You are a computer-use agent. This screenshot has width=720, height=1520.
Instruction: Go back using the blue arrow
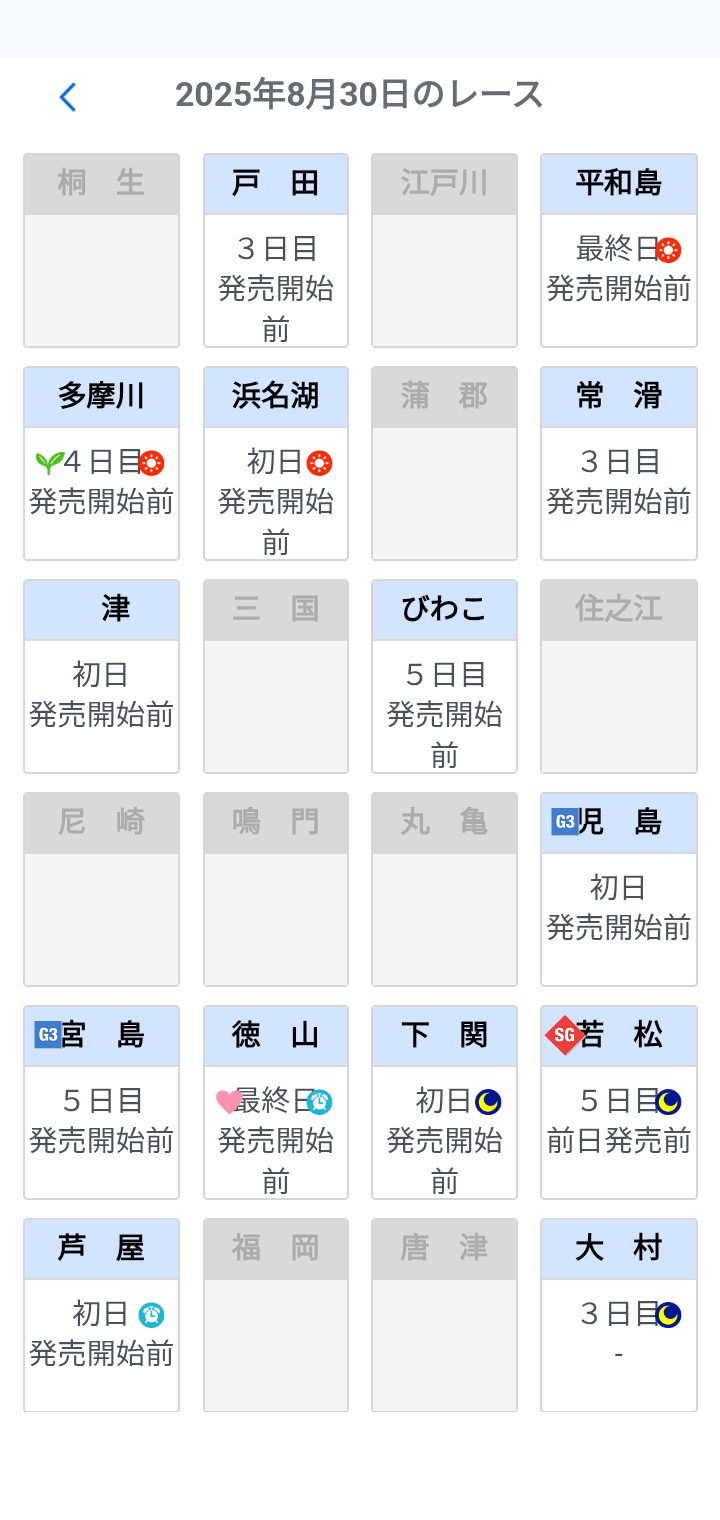point(67,97)
